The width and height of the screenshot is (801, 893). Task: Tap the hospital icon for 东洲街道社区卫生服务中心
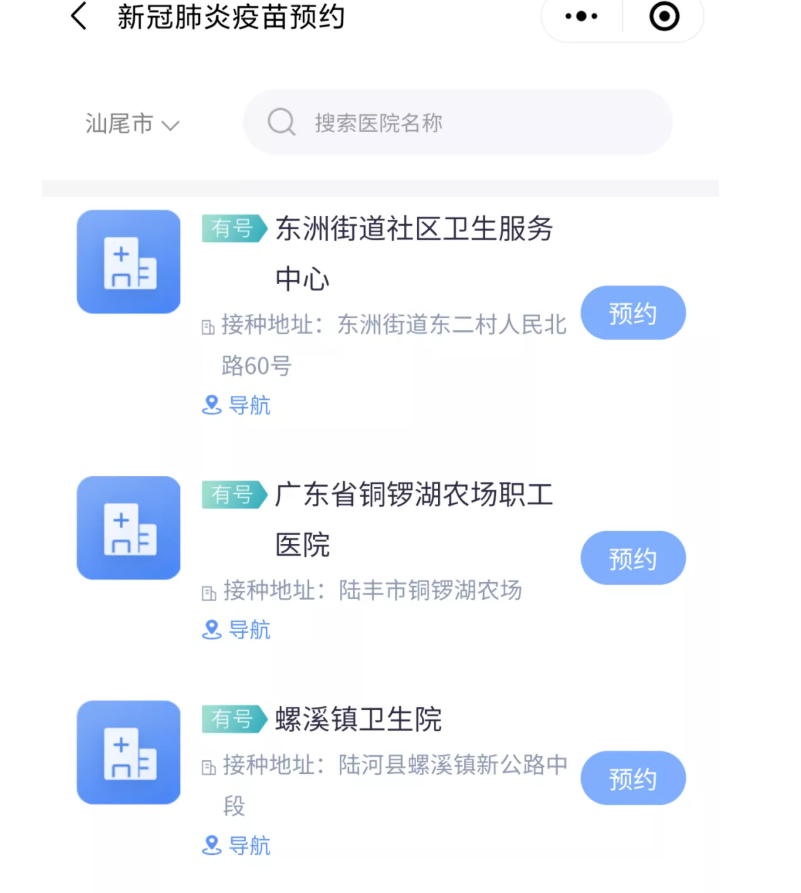click(128, 261)
